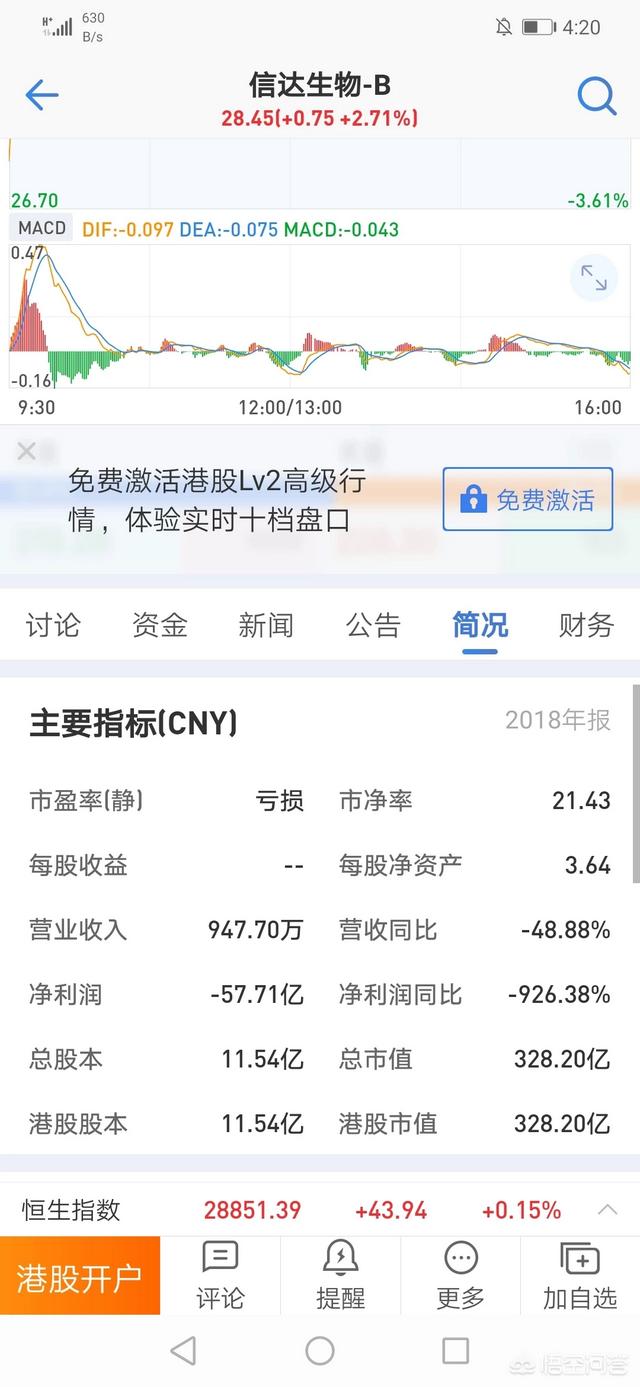Switch to the 资金 tab

[160, 626]
